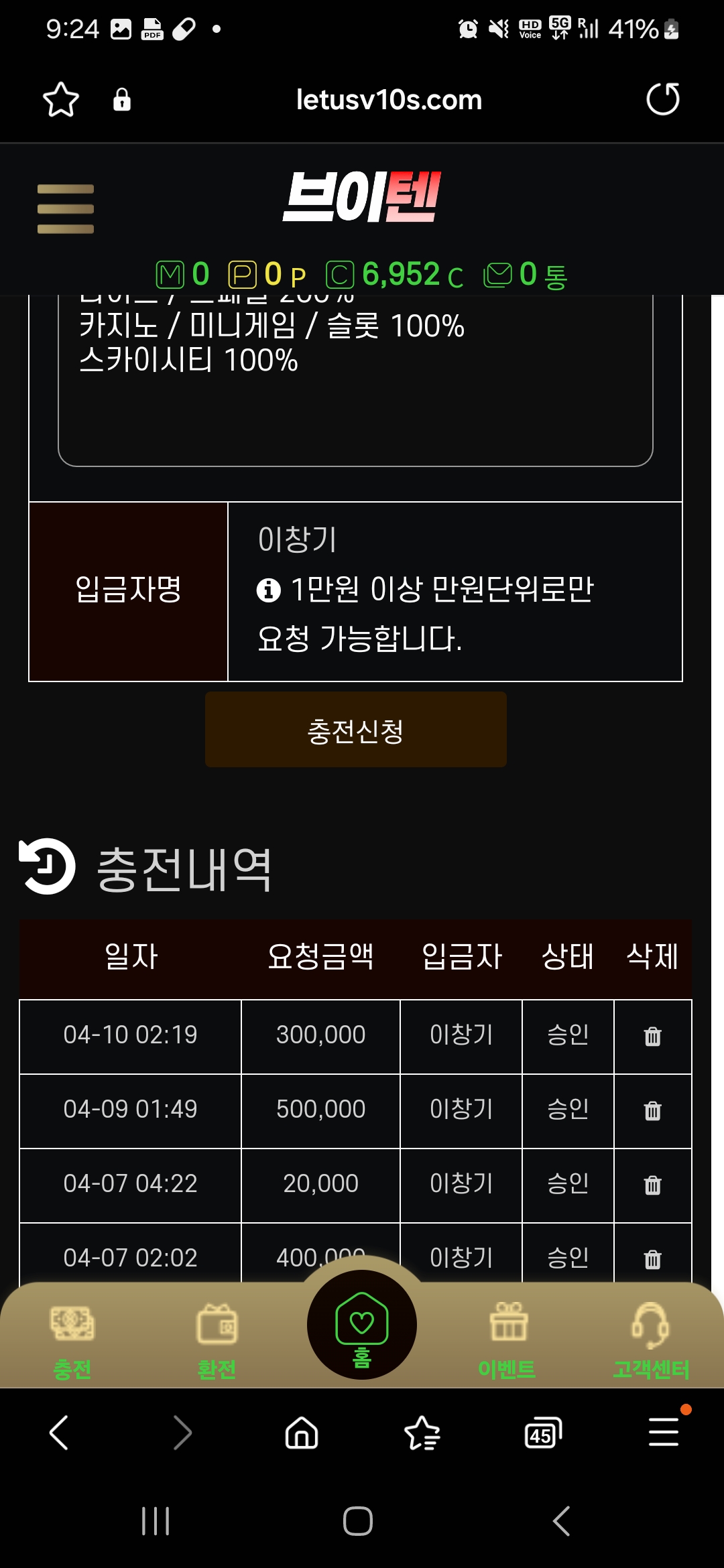Screen dimensions: 724x1568
Task: Tap the letusv10s.com address bar
Action: click(x=389, y=100)
